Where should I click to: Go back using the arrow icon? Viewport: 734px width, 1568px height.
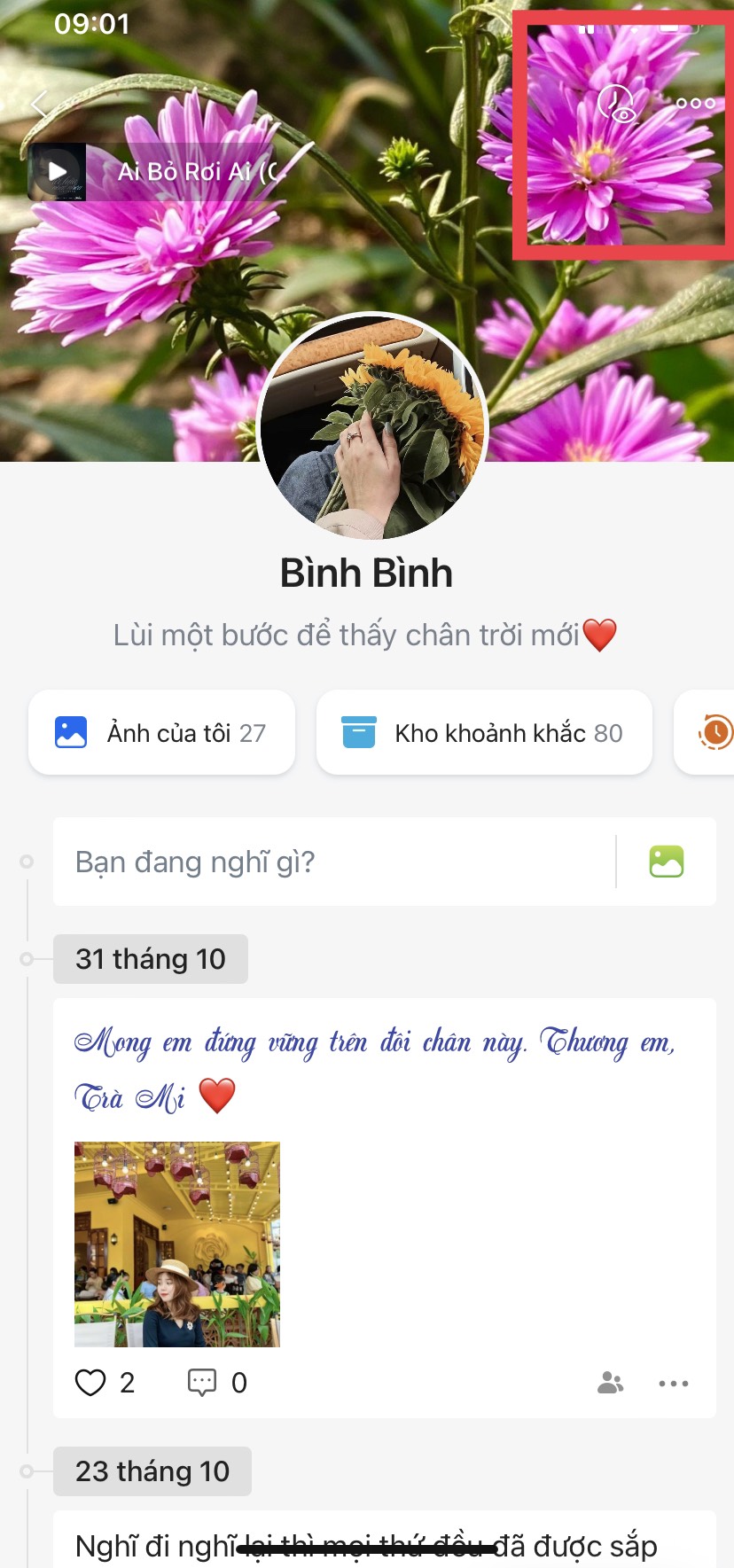pos(39,105)
